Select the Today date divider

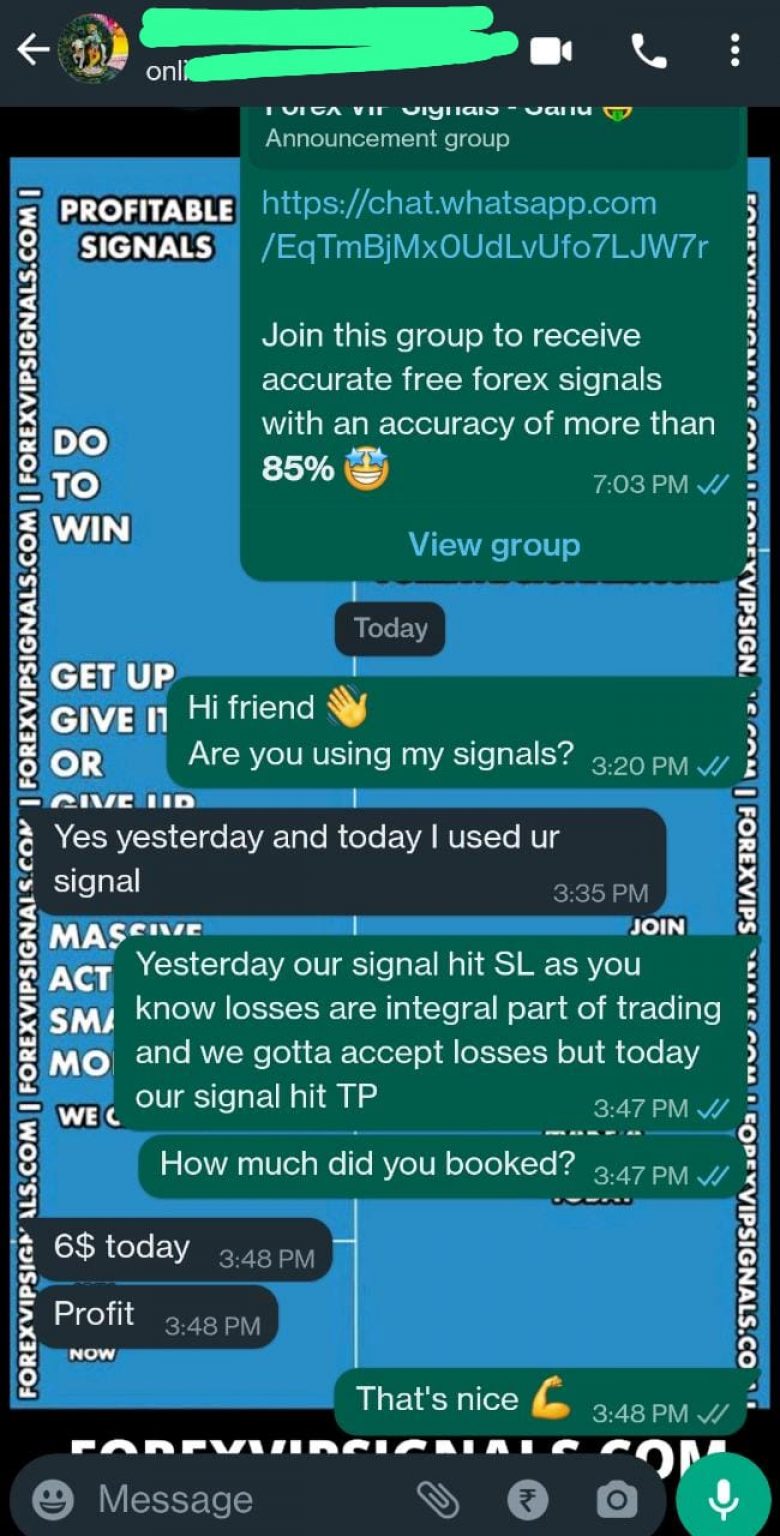389,628
